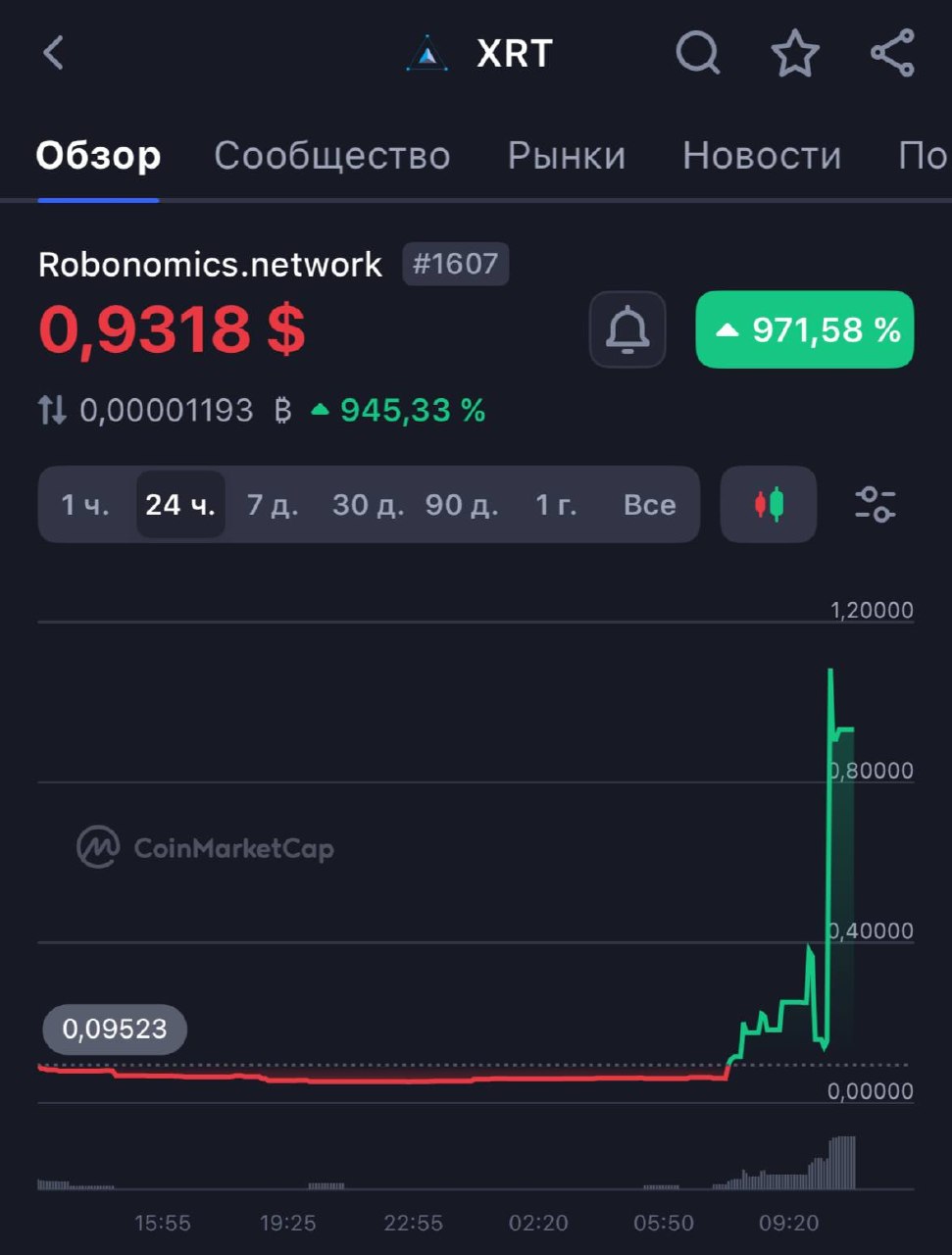Add XRT to favorites with star
Screen dimensions: 952x1255
click(795, 53)
